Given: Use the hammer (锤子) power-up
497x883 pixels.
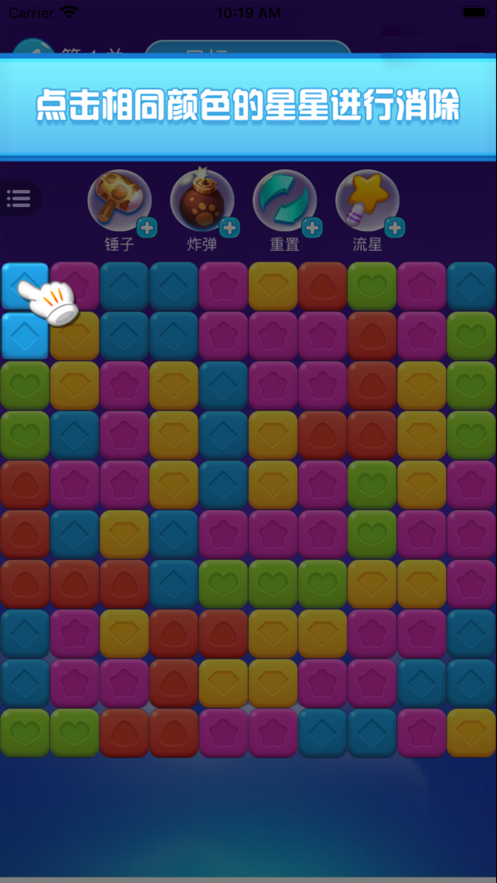Looking at the screenshot, I should click(119, 202).
